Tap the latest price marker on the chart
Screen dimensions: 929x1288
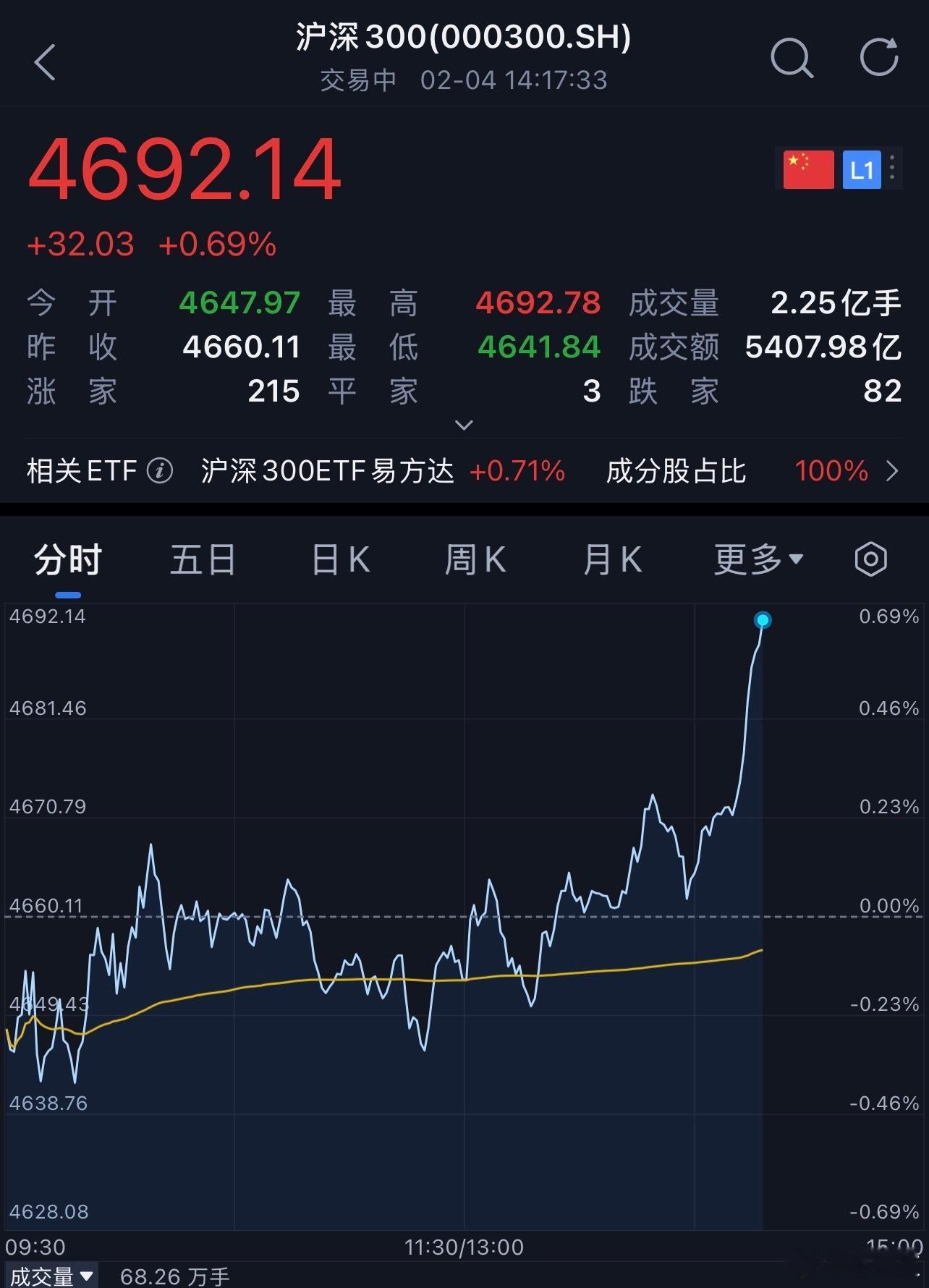pos(762,619)
